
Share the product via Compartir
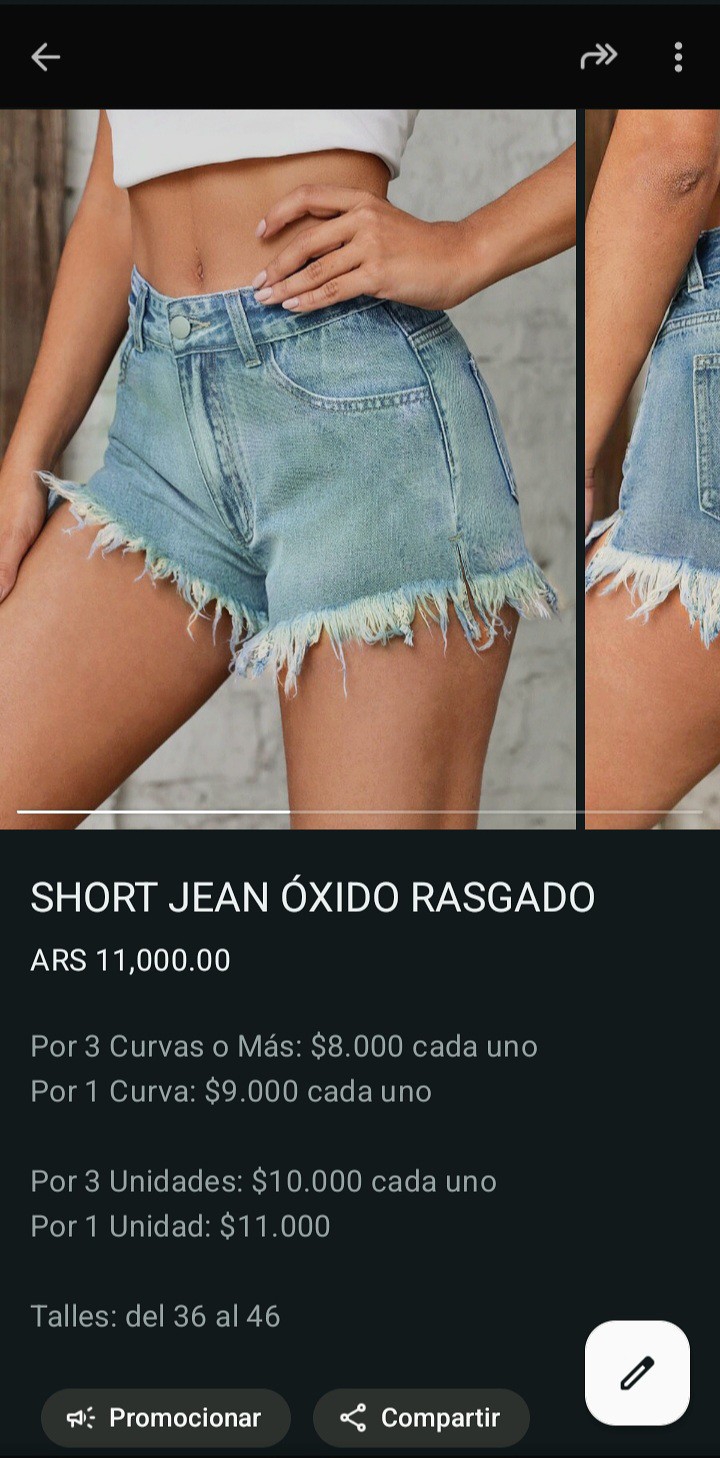click(x=421, y=1417)
